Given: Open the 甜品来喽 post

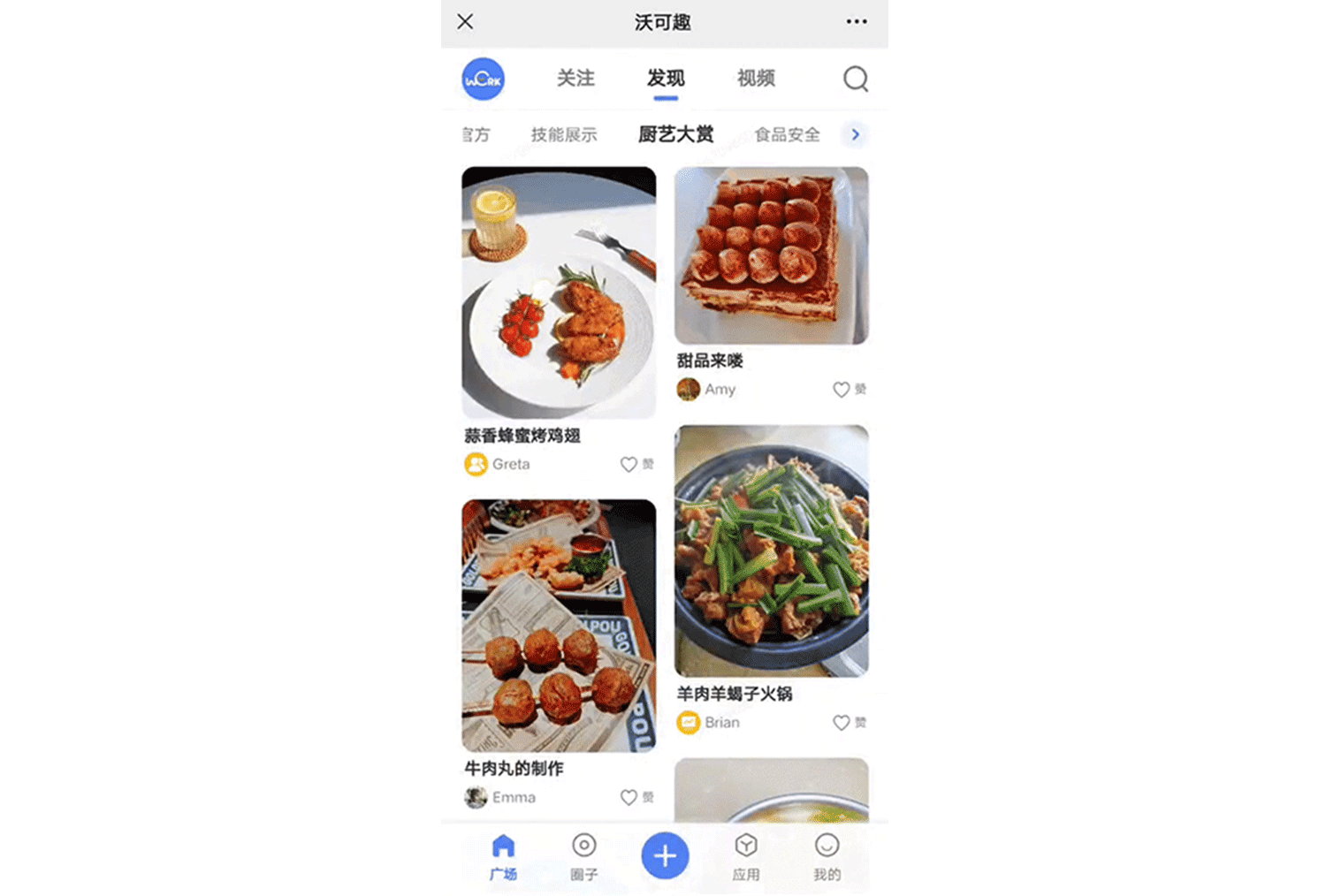Looking at the screenshot, I should point(771,255).
